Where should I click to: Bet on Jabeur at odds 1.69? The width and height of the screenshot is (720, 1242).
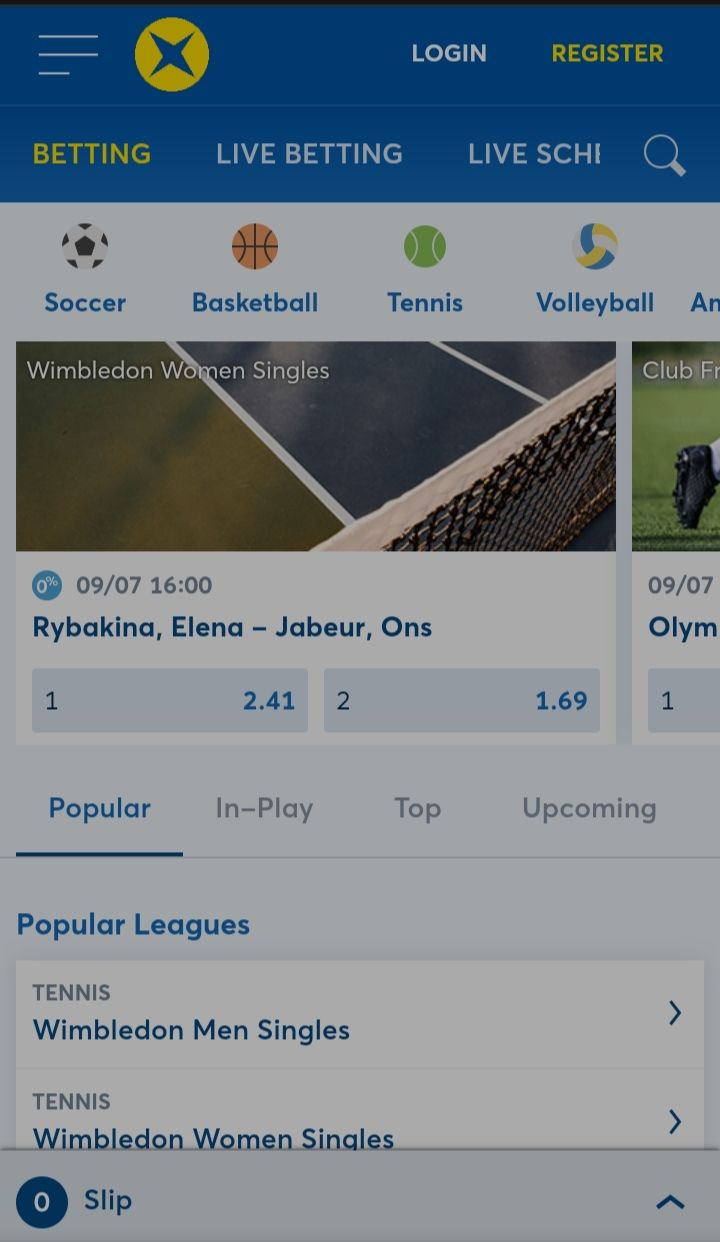click(x=462, y=701)
